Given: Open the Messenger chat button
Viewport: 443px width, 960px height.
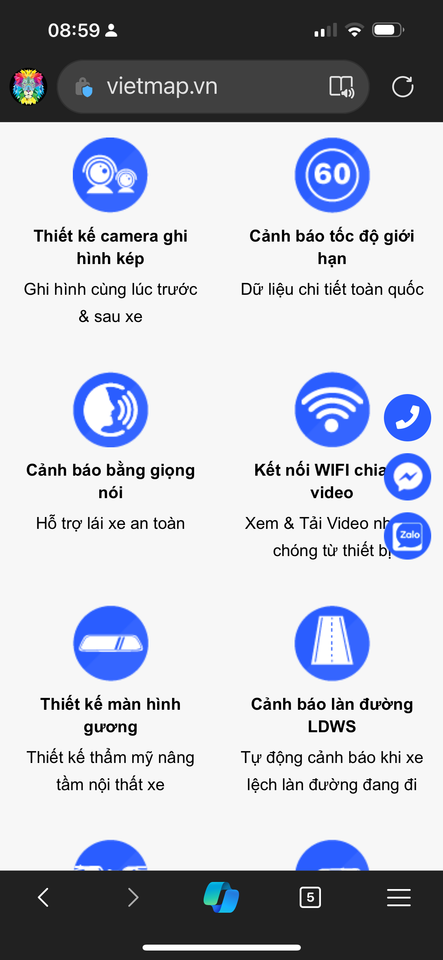Looking at the screenshot, I should 408,477.
